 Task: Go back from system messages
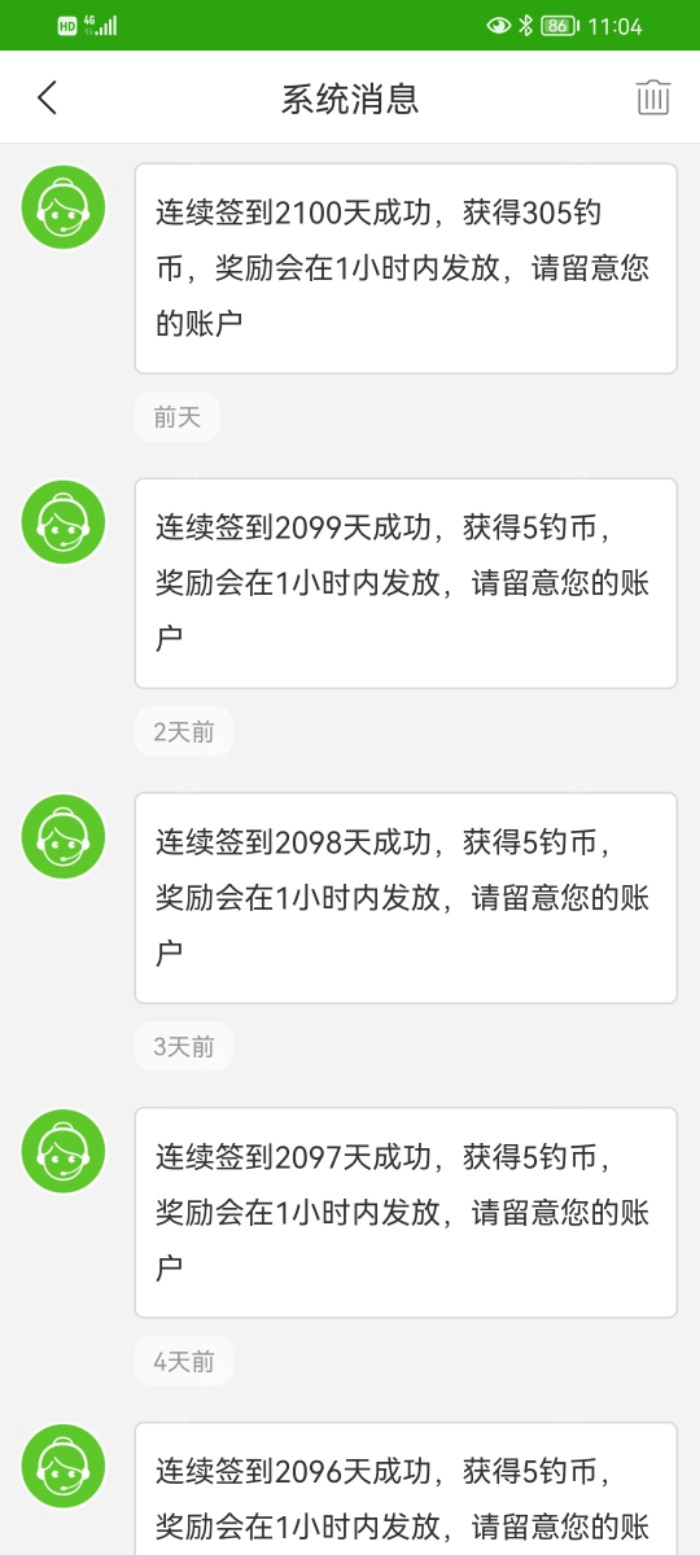tap(47, 98)
